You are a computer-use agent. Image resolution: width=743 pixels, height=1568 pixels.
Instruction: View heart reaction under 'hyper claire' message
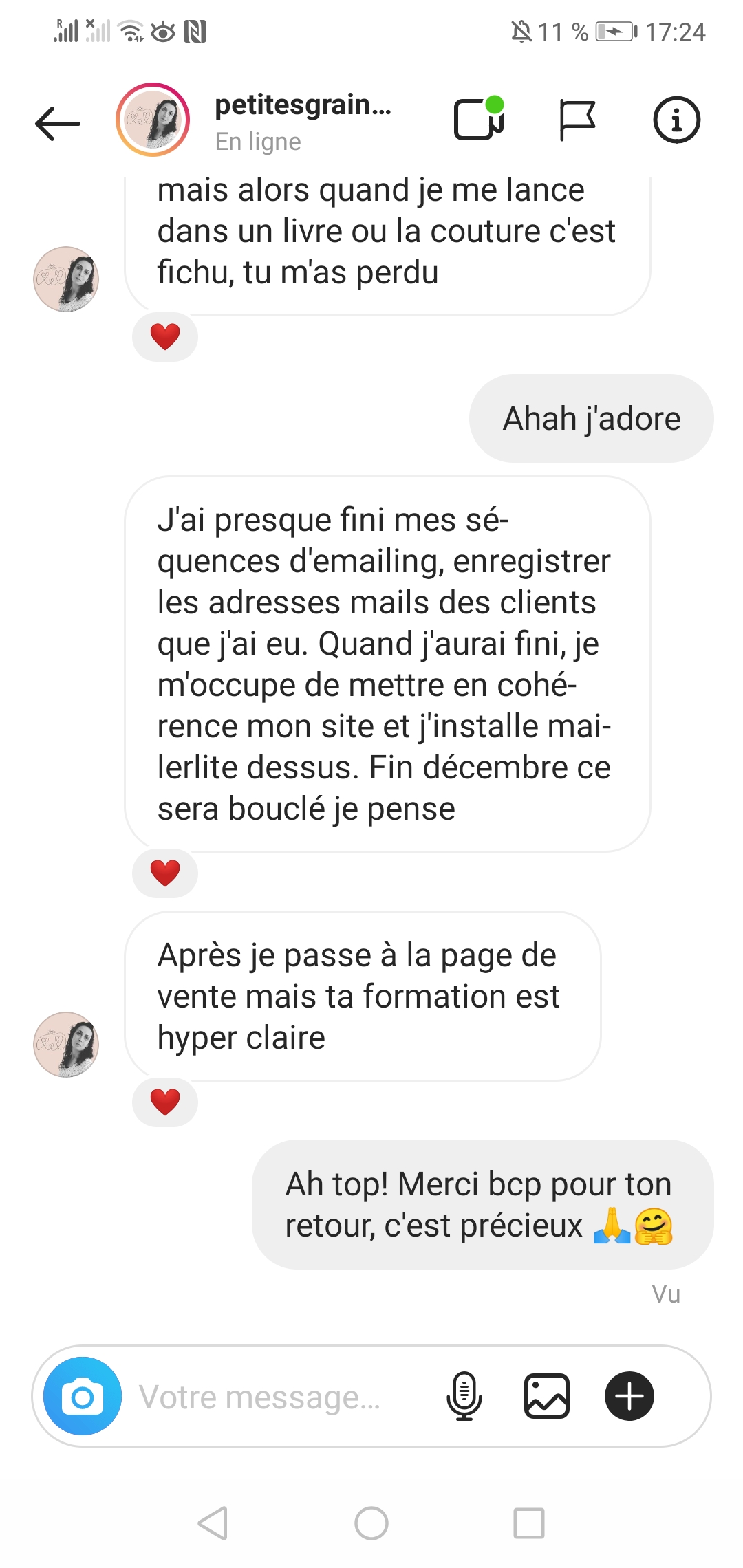(x=165, y=1102)
